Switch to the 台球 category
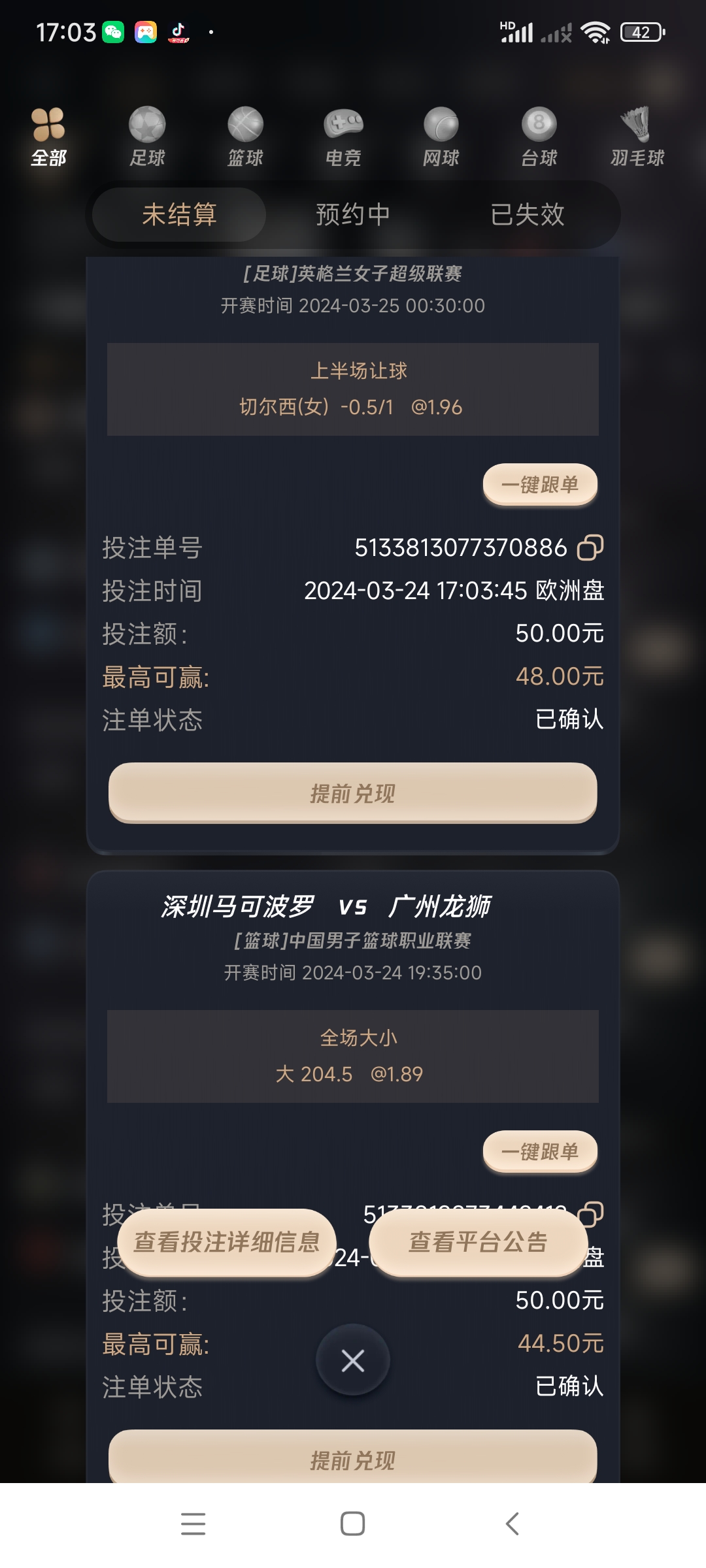The height and width of the screenshot is (1568, 706). tap(539, 137)
